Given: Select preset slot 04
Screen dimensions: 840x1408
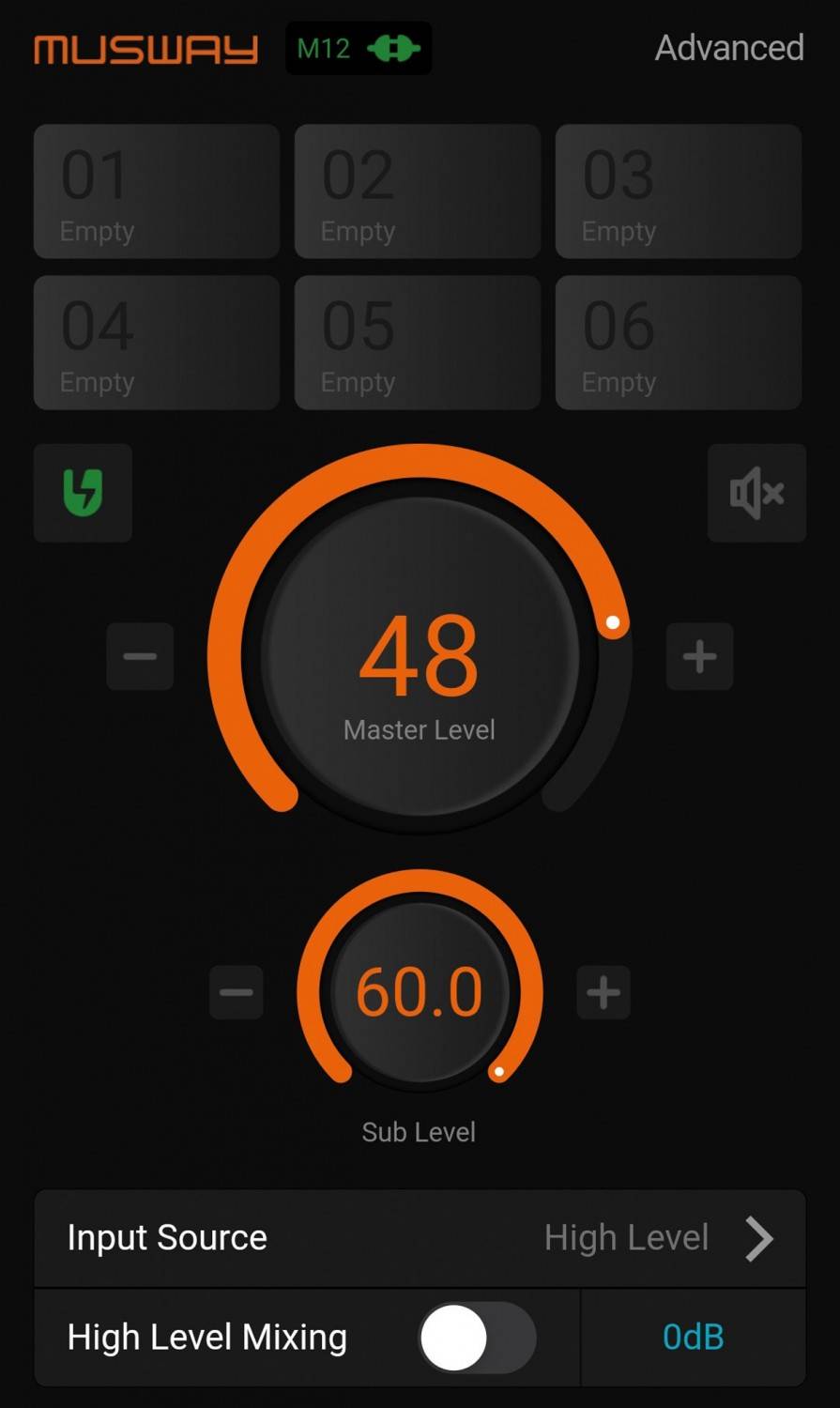Looking at the screenshot, I should (x=157, y=343).
